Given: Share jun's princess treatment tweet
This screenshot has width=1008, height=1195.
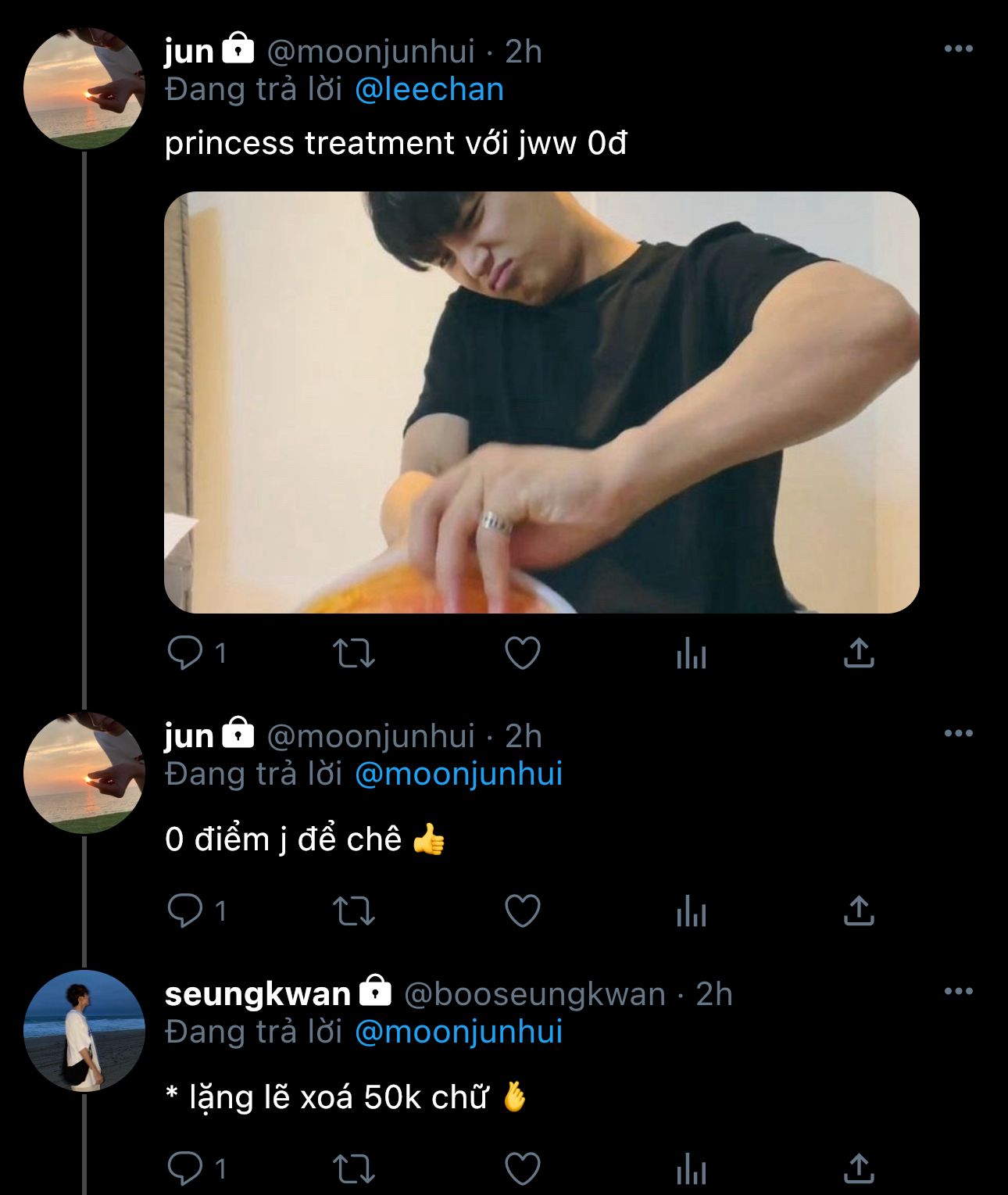Looking at the screenshot, I should [859, 653].
